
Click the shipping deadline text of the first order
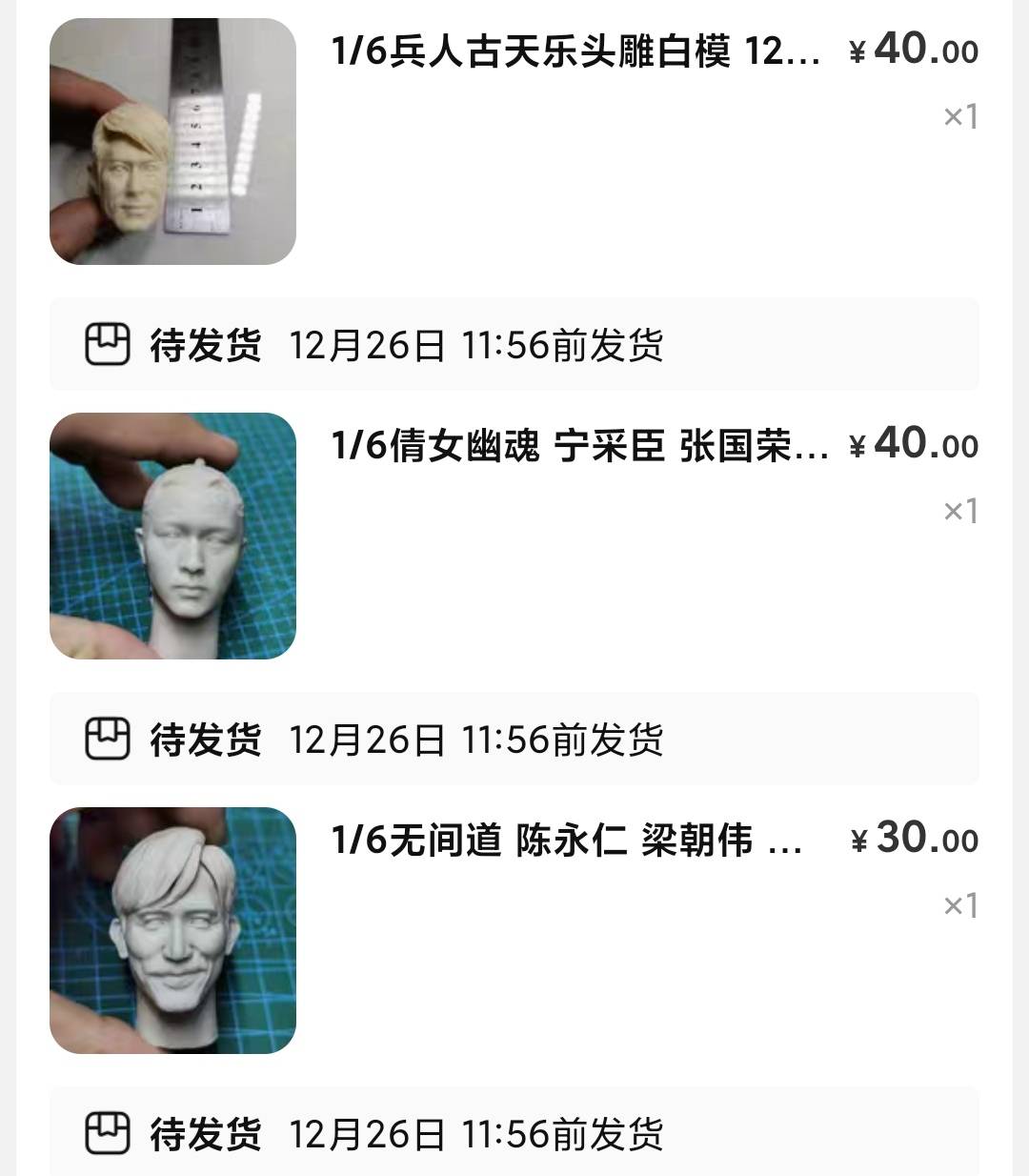click(x=476, y=345)
